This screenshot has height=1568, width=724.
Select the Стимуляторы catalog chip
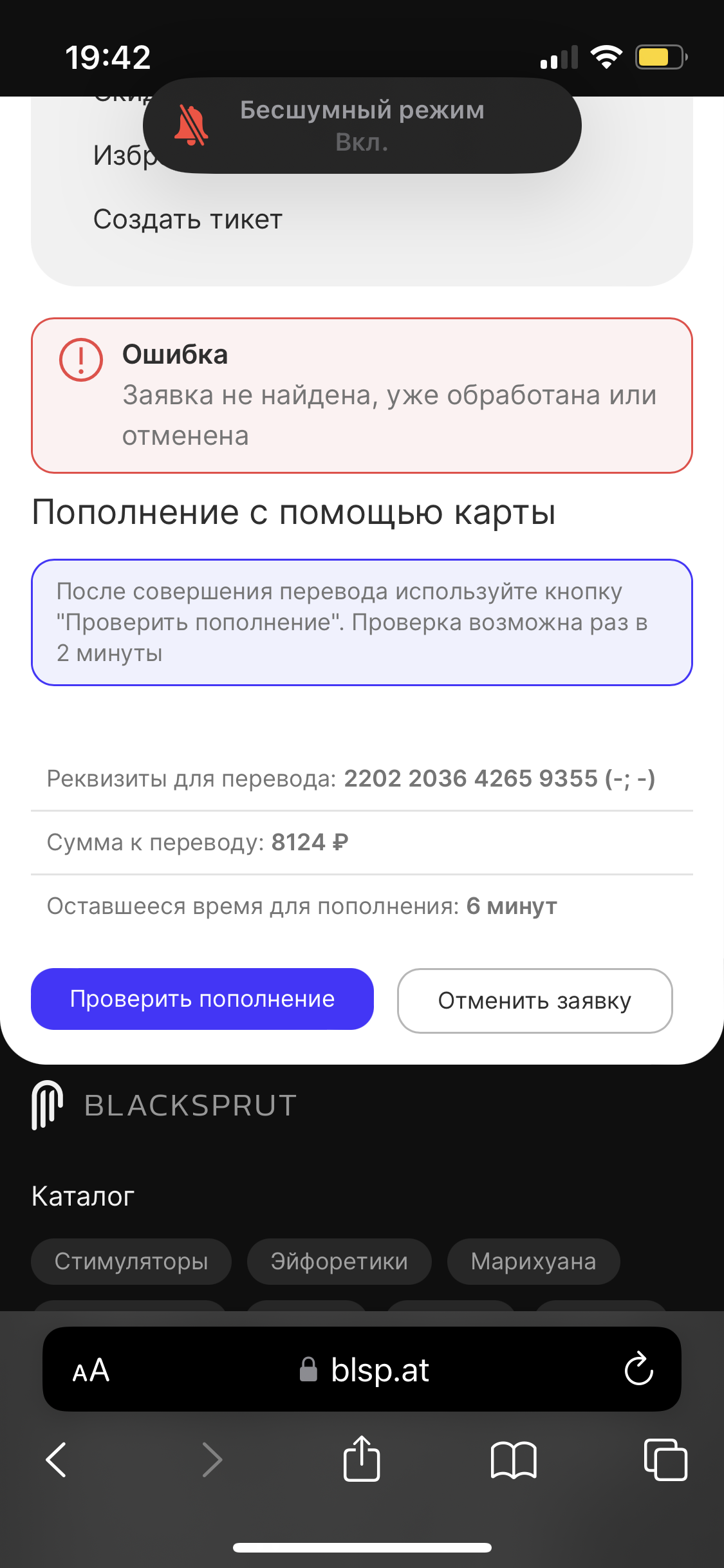coord(131,1262)
